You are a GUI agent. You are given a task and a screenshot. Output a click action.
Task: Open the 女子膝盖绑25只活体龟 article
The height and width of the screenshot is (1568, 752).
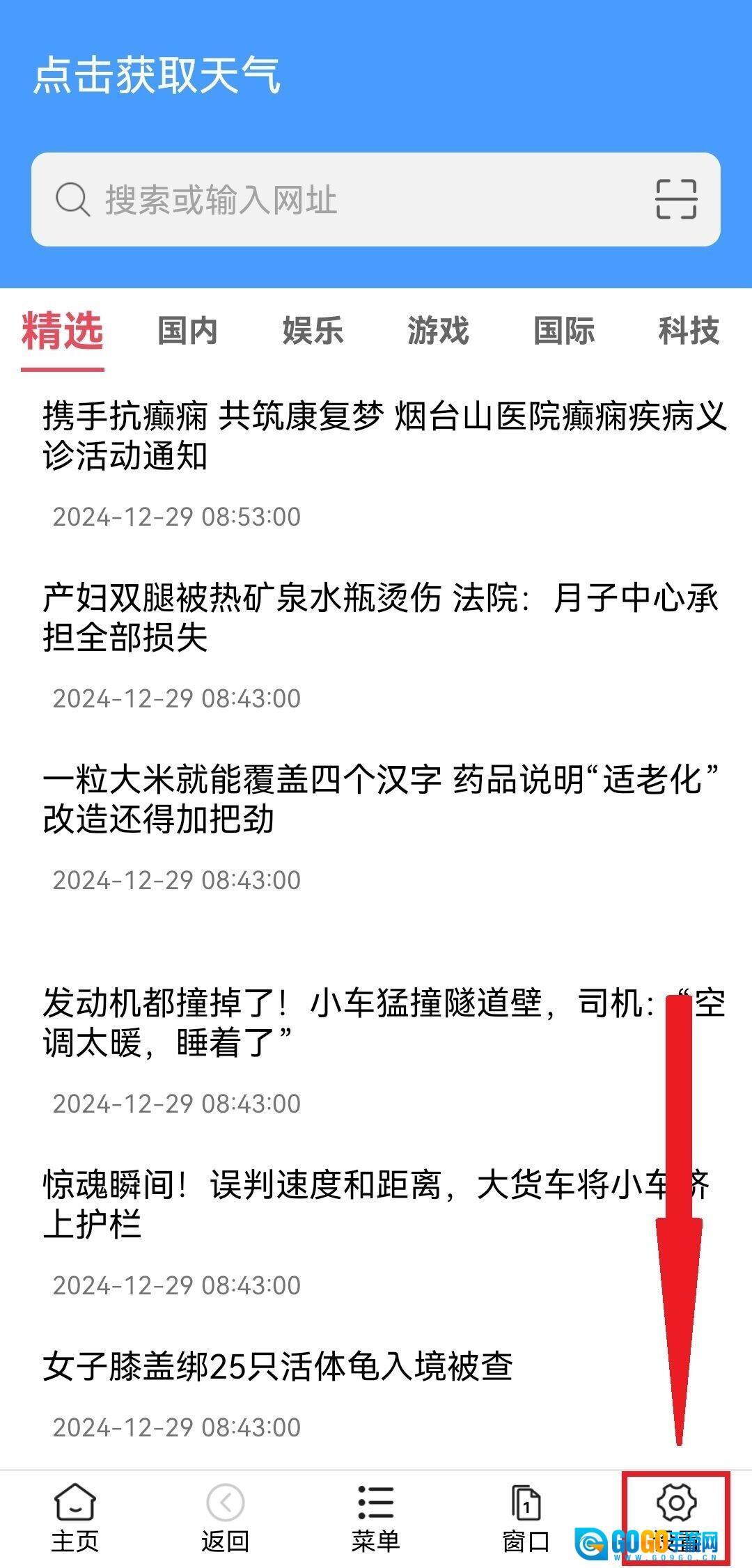[x=279, y=1366]
